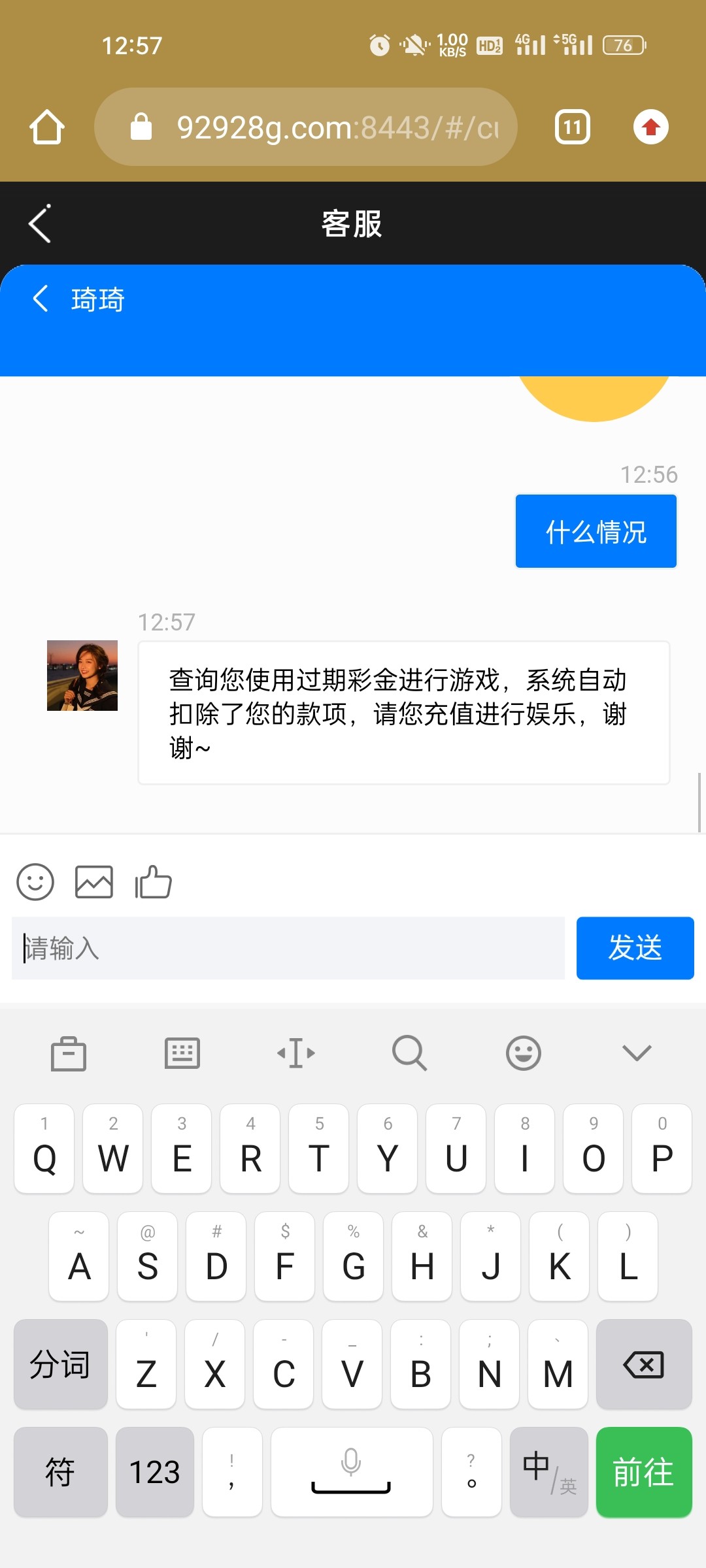Viewport: 706px width, 1568px height.
Task: Open the image attachment picker
Action: point(94,882)
